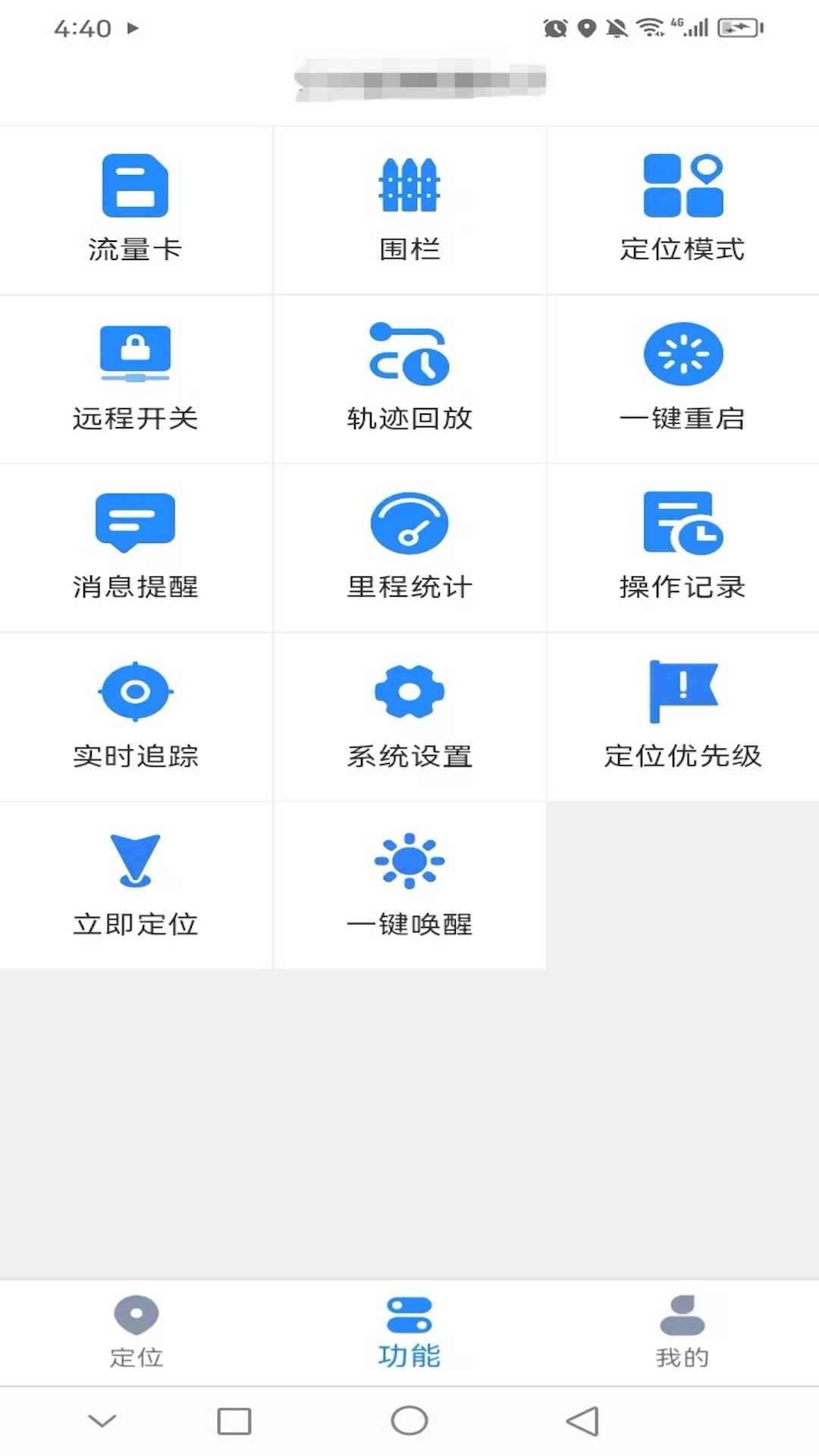The width and height of the screenshot is (819, 1456).
Task: Open 操作记录 operation log
Action: click(x=682, y=547)
